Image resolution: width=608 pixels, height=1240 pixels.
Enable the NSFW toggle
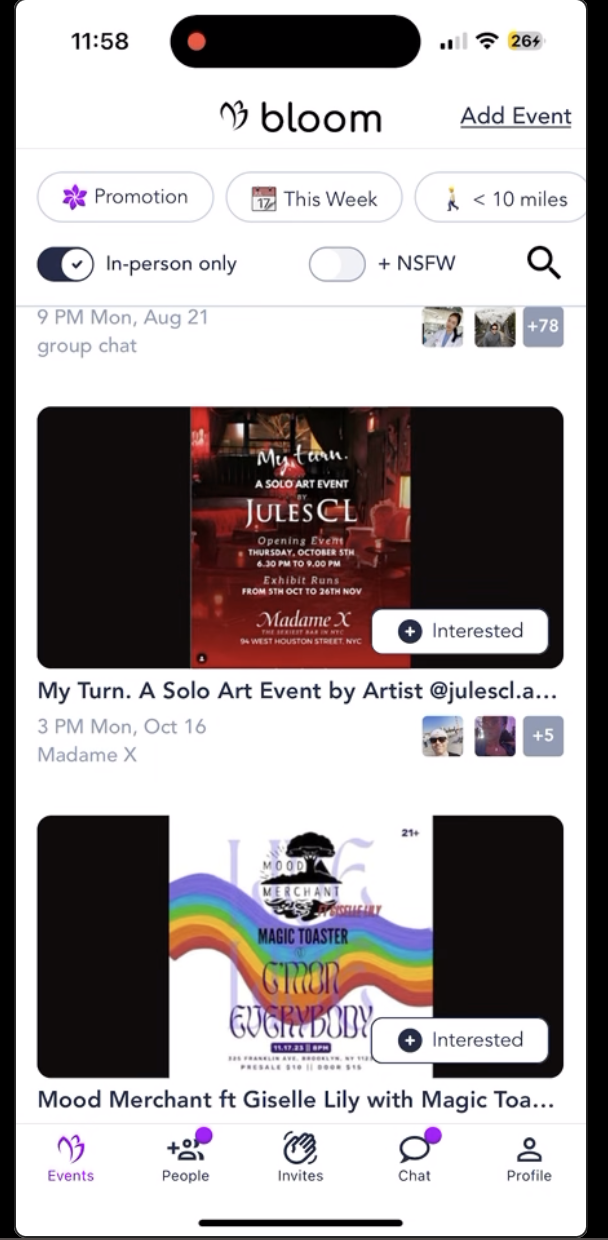coord(337,264)
